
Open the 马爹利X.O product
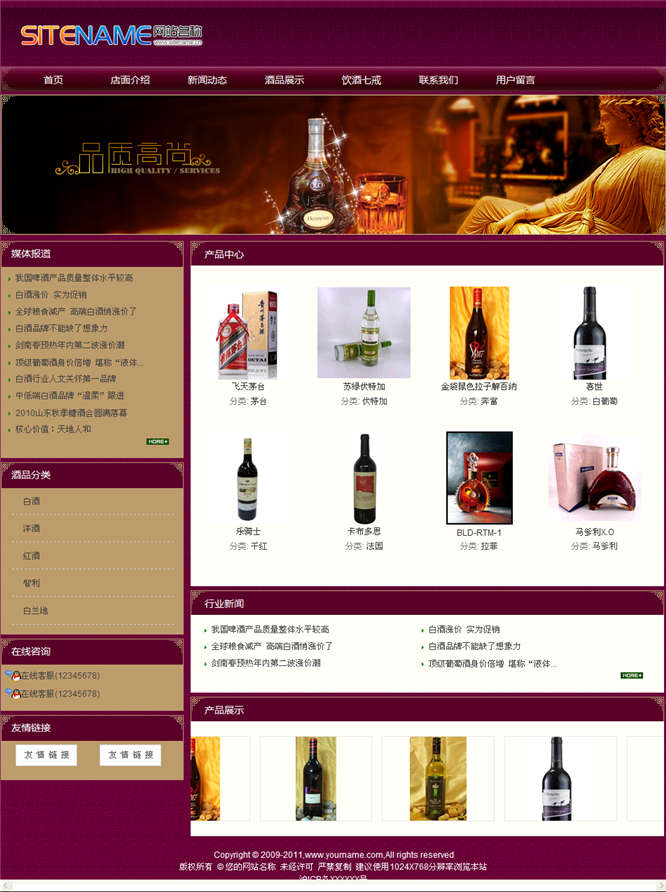click(594, 532)
